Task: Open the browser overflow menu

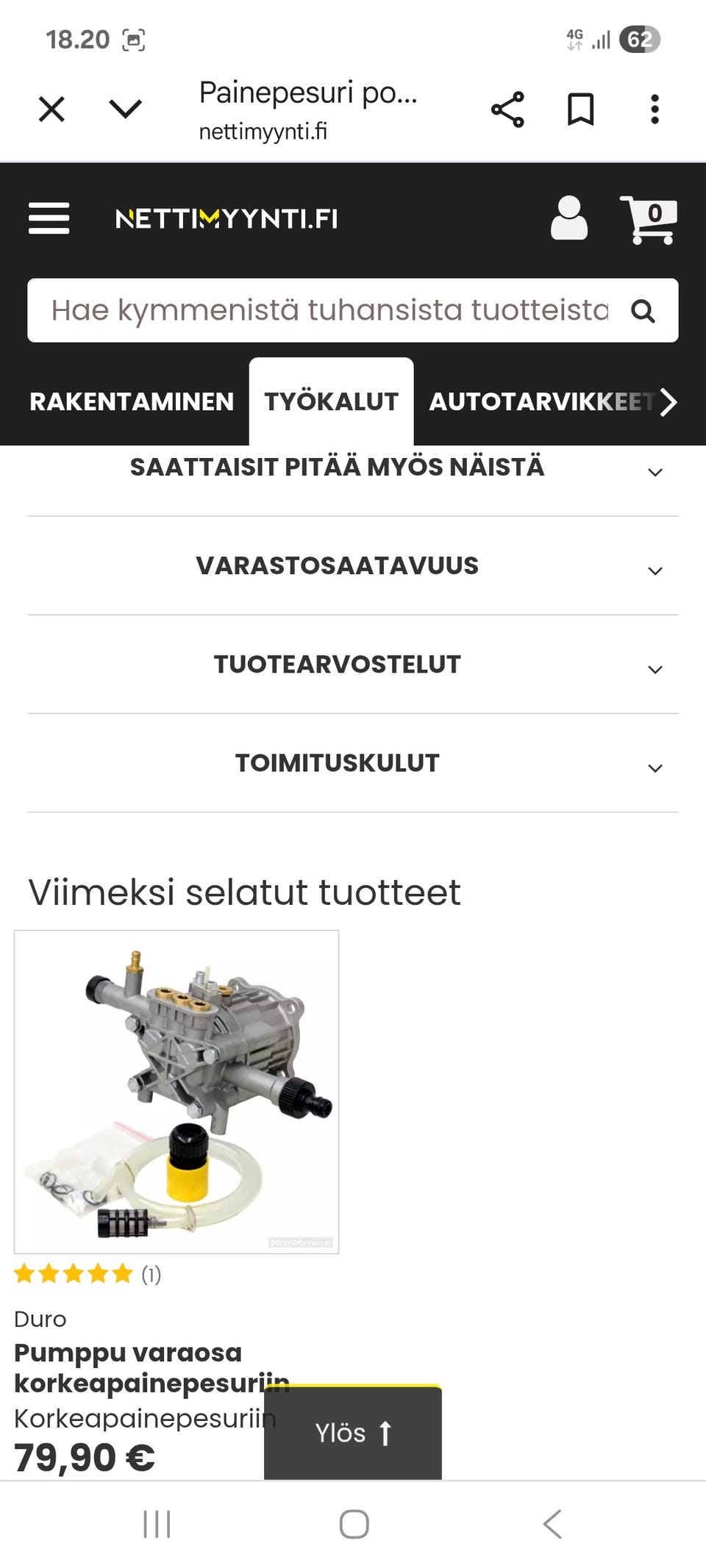Action: (x=655, y=107)
